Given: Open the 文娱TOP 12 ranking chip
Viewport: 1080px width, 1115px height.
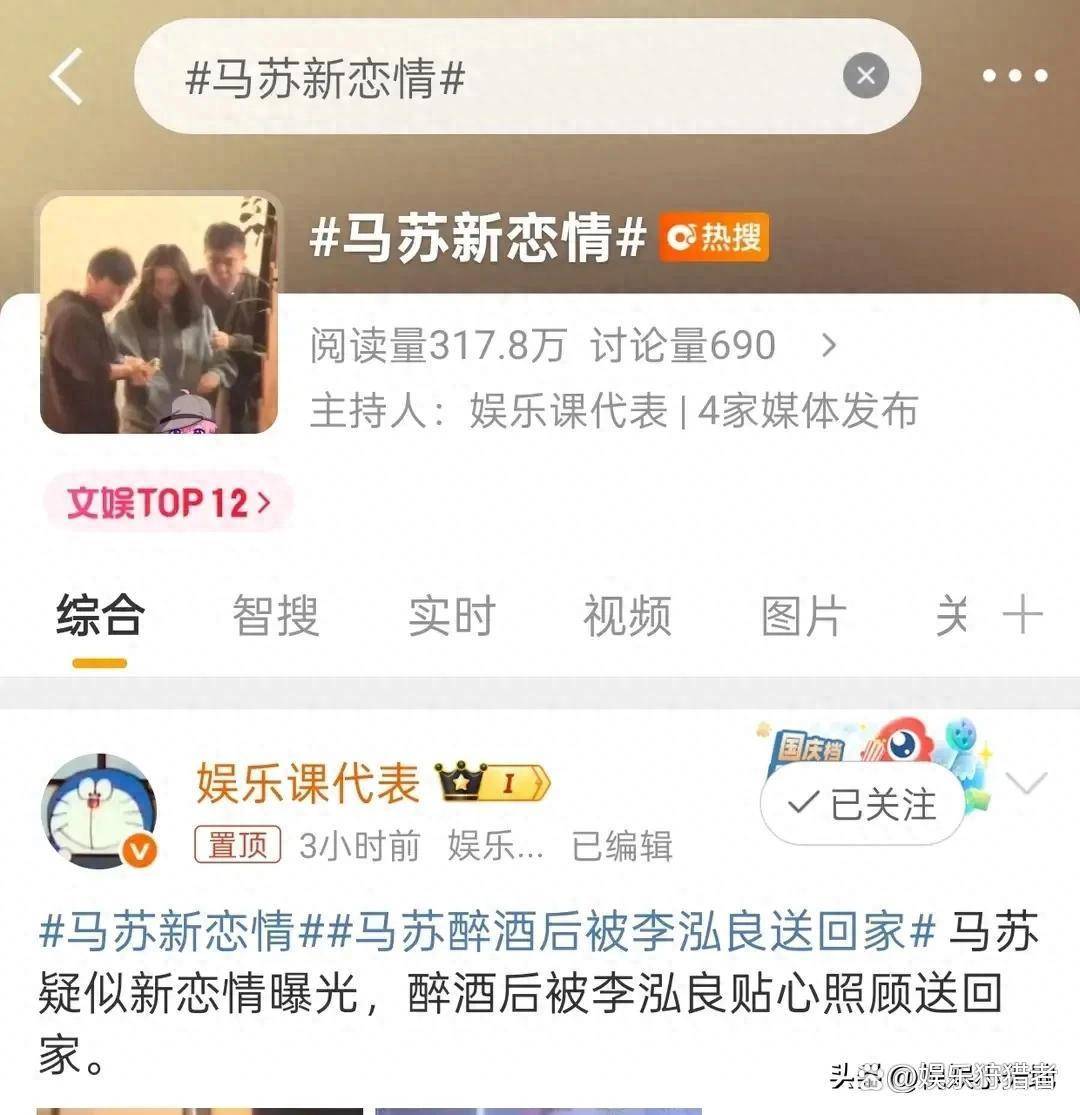Looking at the screenshot, I should pos(168,502).
